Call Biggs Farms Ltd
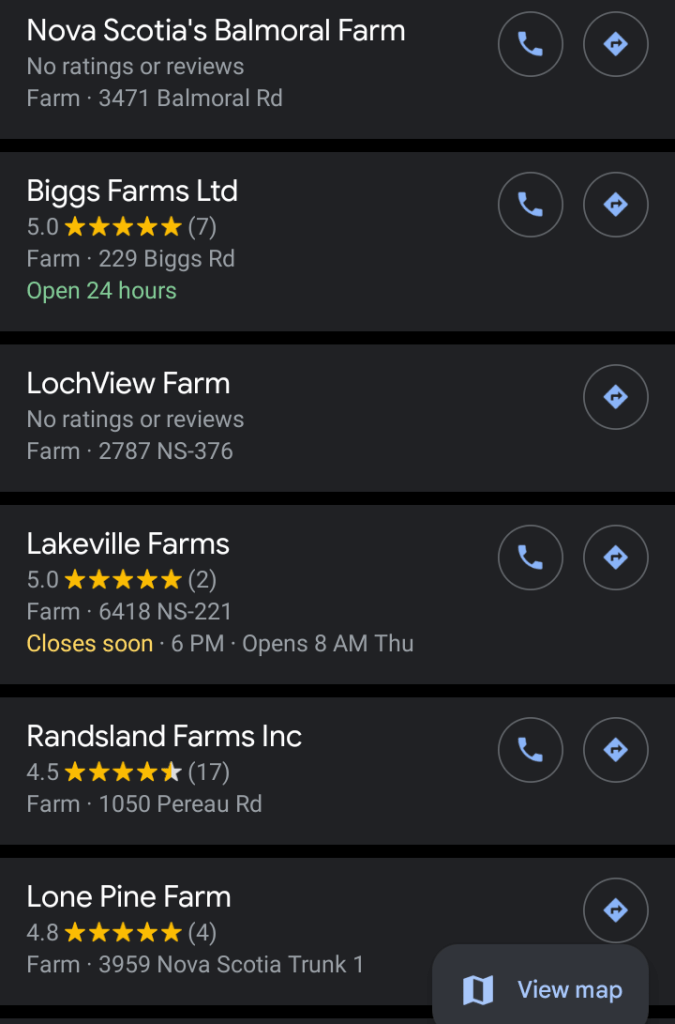This screenshot has height=1024, width=675. [x=530, y=205]
